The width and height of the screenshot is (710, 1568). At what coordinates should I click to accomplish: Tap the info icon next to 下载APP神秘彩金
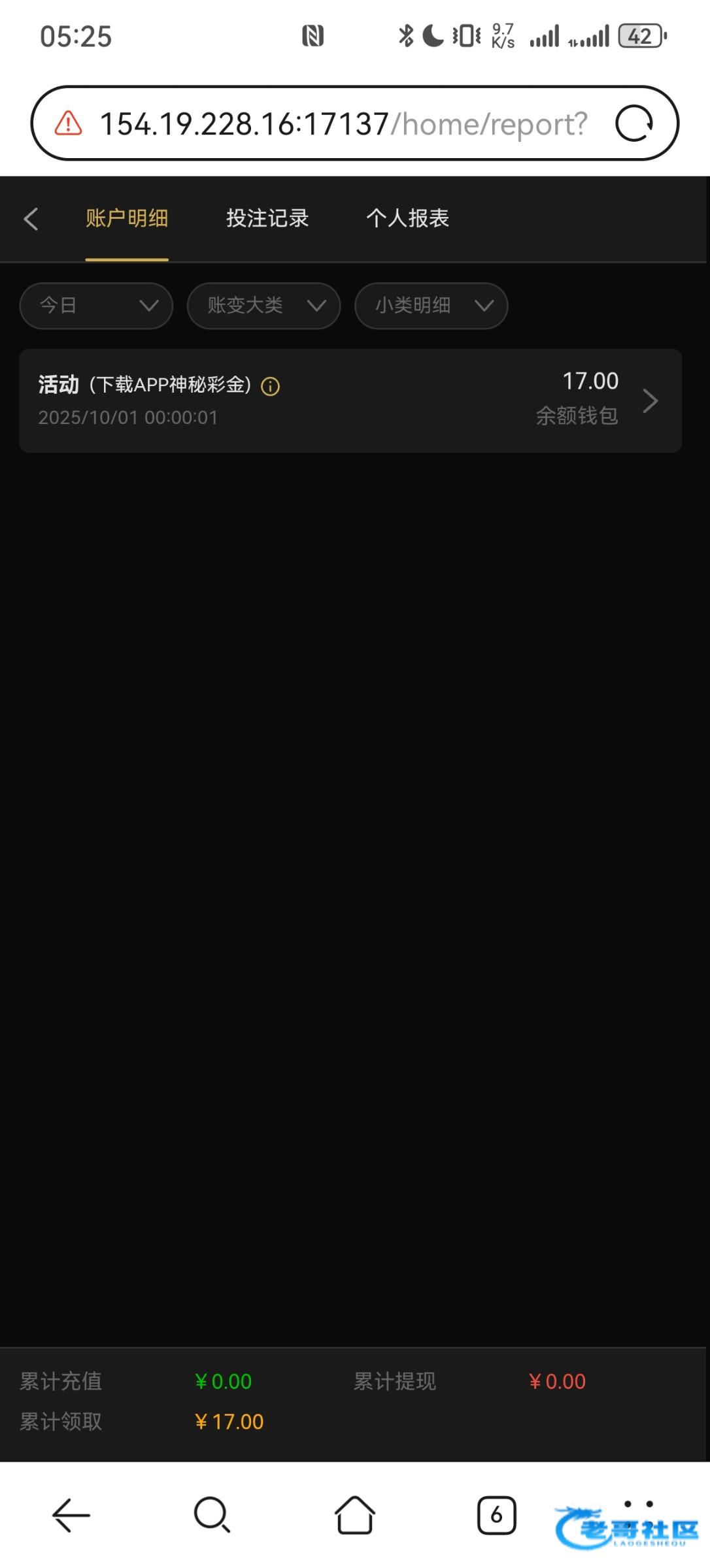point(271,387)
